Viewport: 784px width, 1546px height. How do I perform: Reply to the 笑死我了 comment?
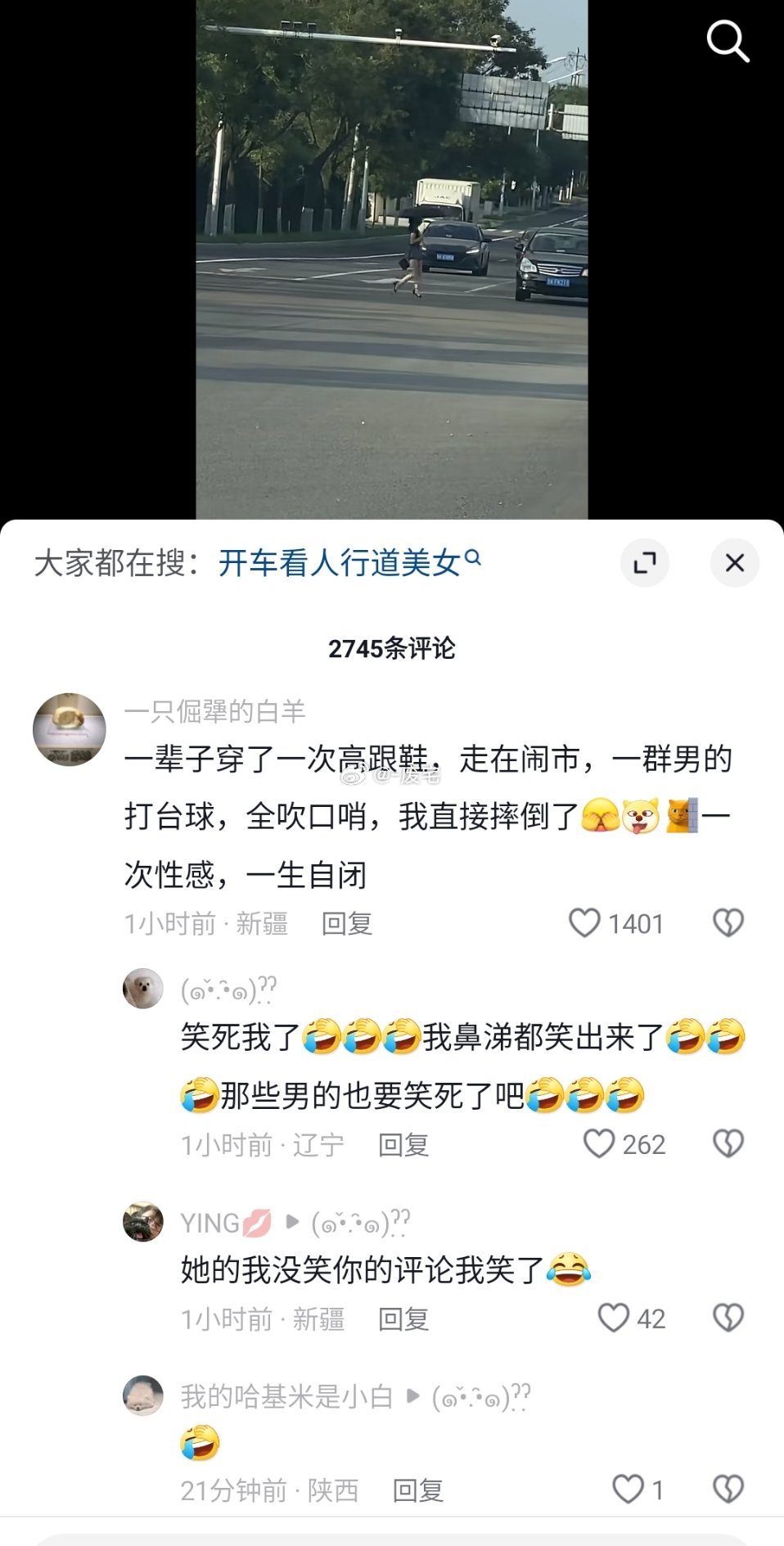coord(403,1145)
